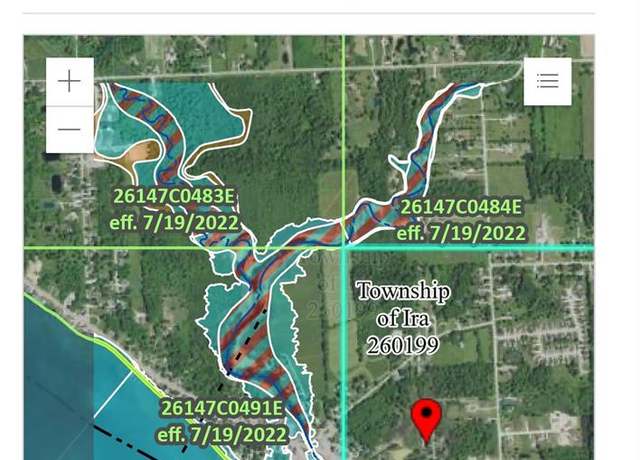Zoom in on the flood map

(x=70, y=82)
